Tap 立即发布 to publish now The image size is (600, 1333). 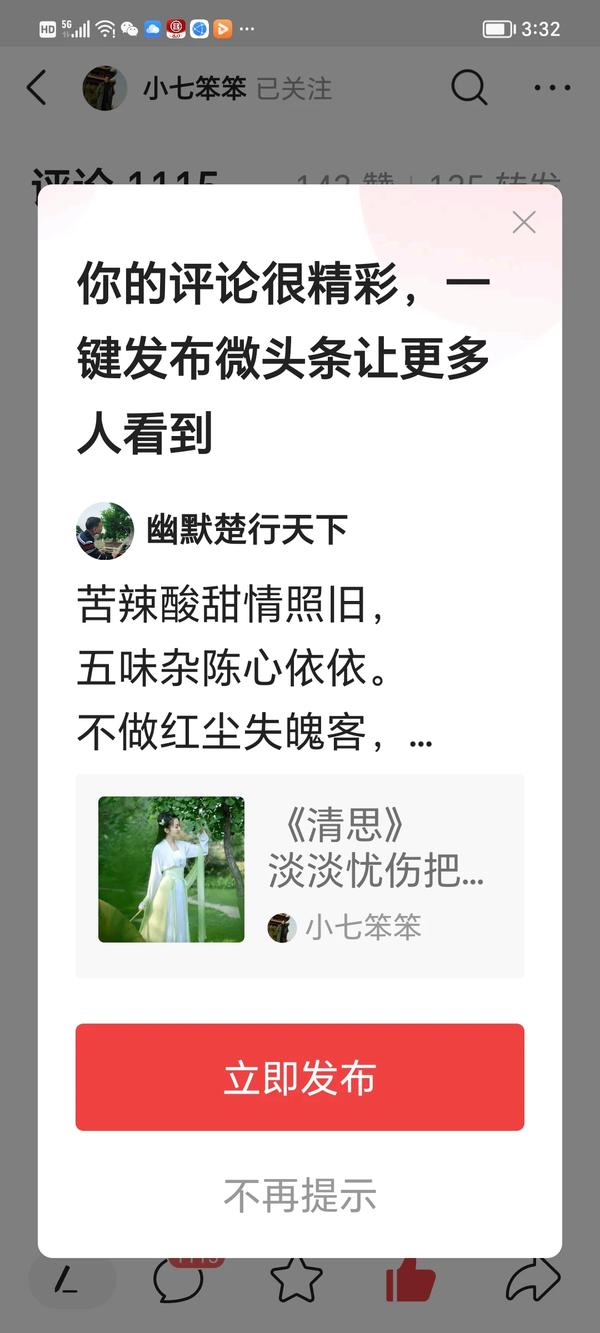[x=299, y=1077]
